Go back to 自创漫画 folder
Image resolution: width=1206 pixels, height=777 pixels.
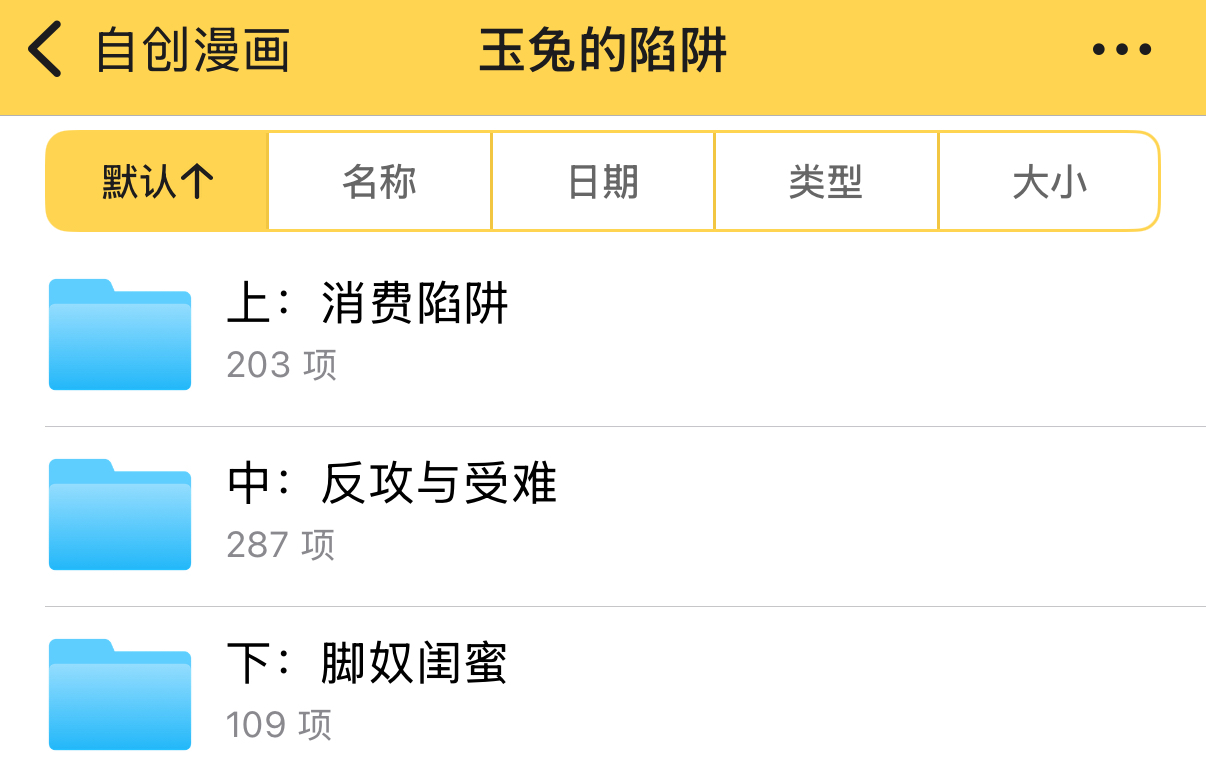click(x=160, y=50)
